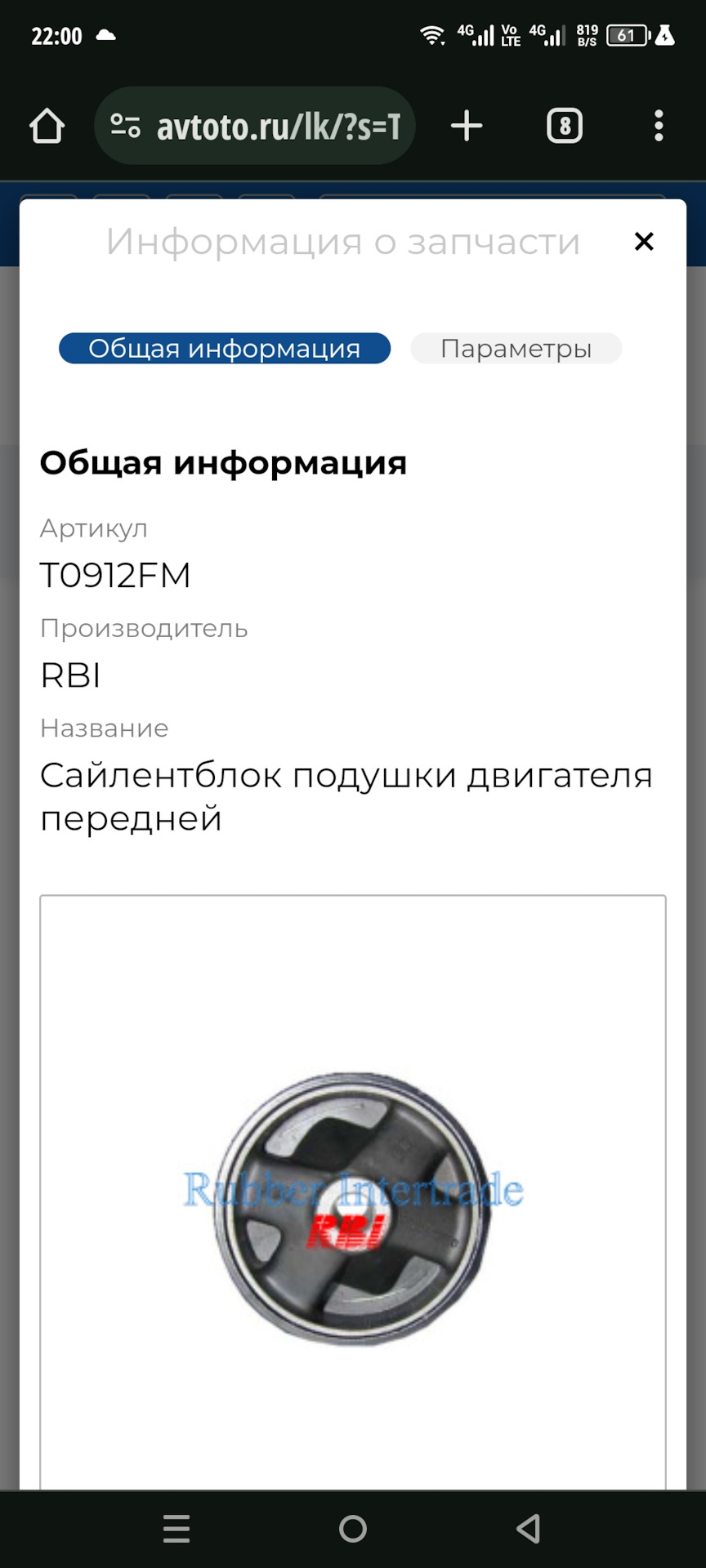706x1568 pixels.
Task: Go back with the system back button
Action: coord(529,1528)
